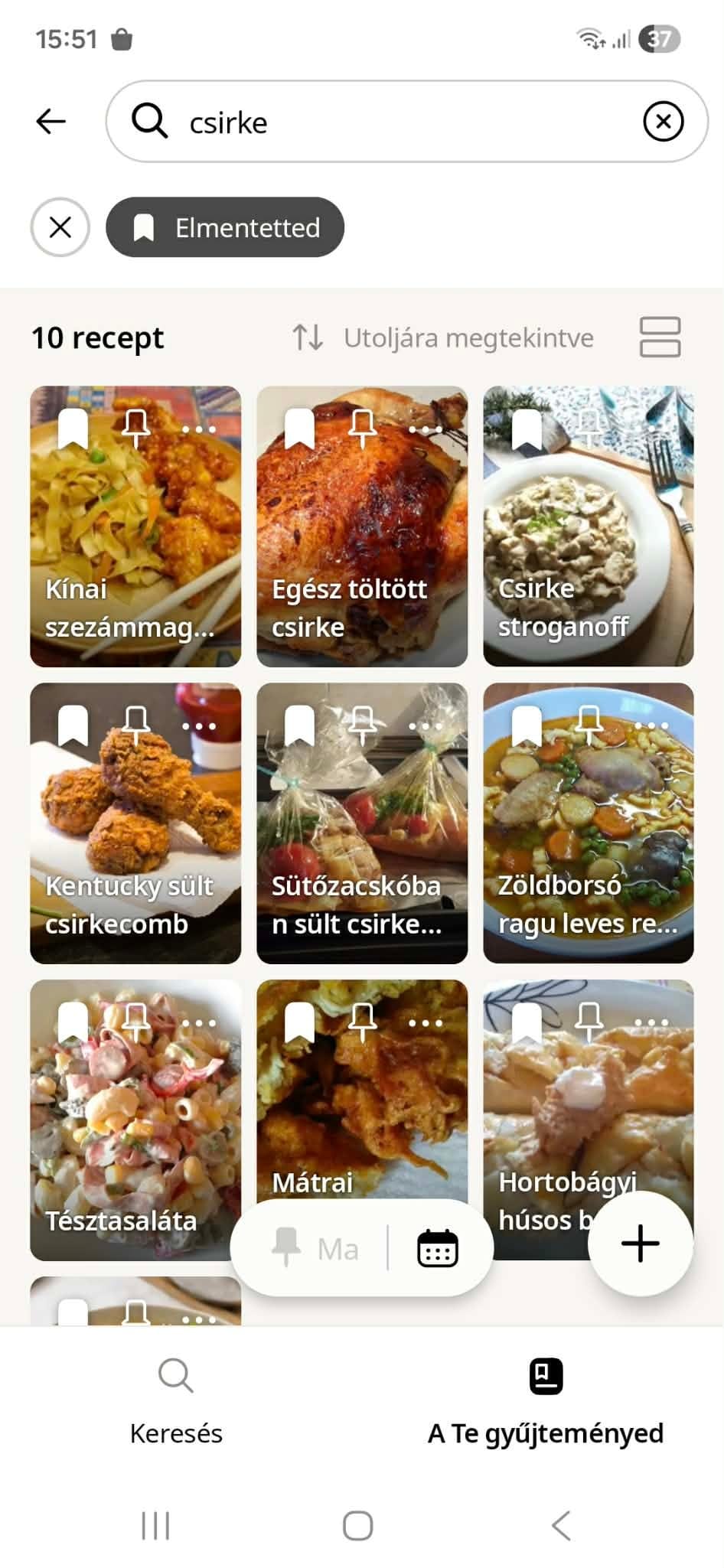The height and width of the screenshot is (1568, 724).
Task: Add a new recipe with plus button
Action: pyautogui.click(x=641, y=1243)
